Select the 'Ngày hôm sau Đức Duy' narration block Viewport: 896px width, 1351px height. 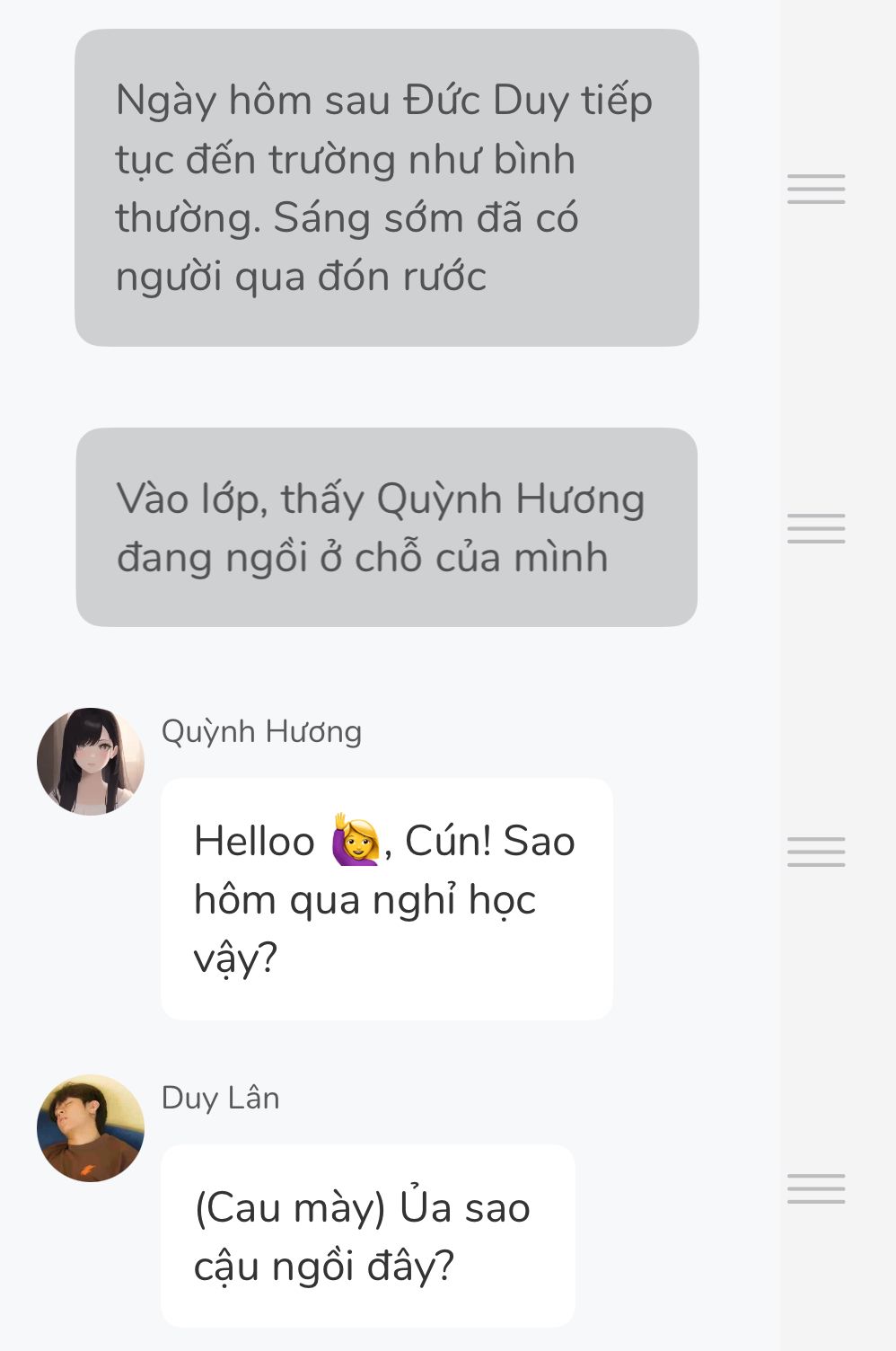386,188
